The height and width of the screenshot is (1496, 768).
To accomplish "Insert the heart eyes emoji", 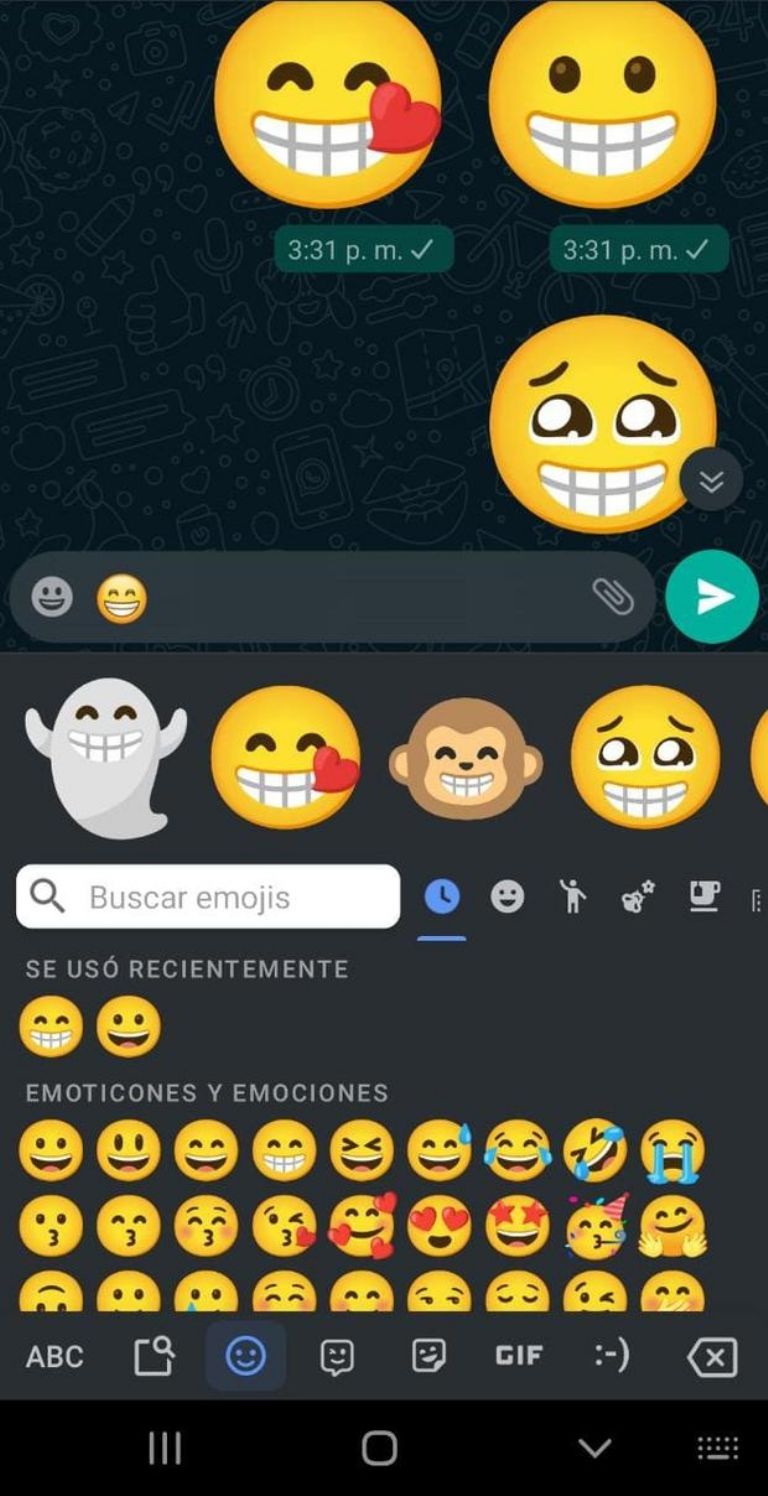I will pyautogui.click(x=440, y=1226).
